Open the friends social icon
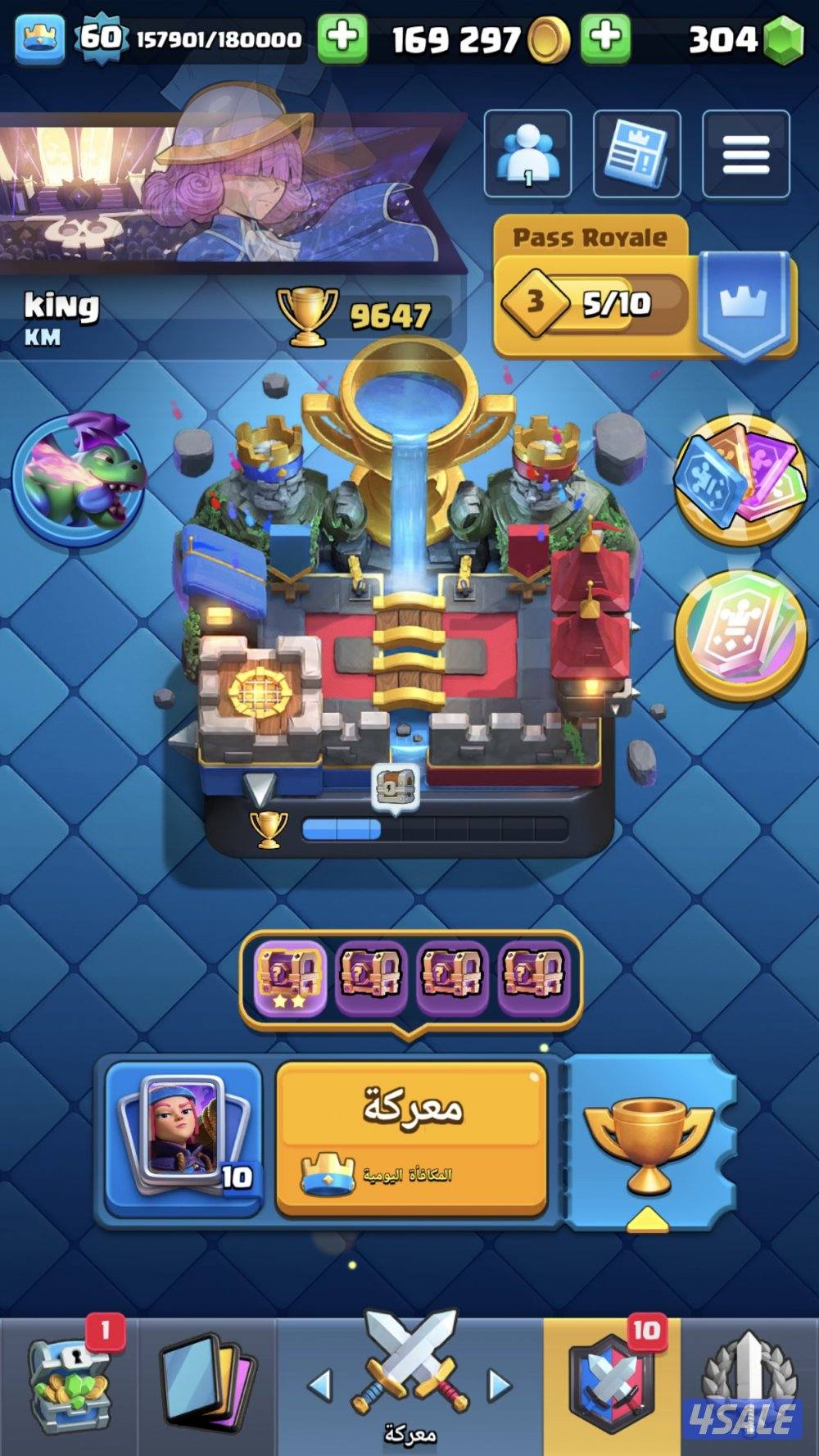This screenshot has height=1456, width=819. 527,154
